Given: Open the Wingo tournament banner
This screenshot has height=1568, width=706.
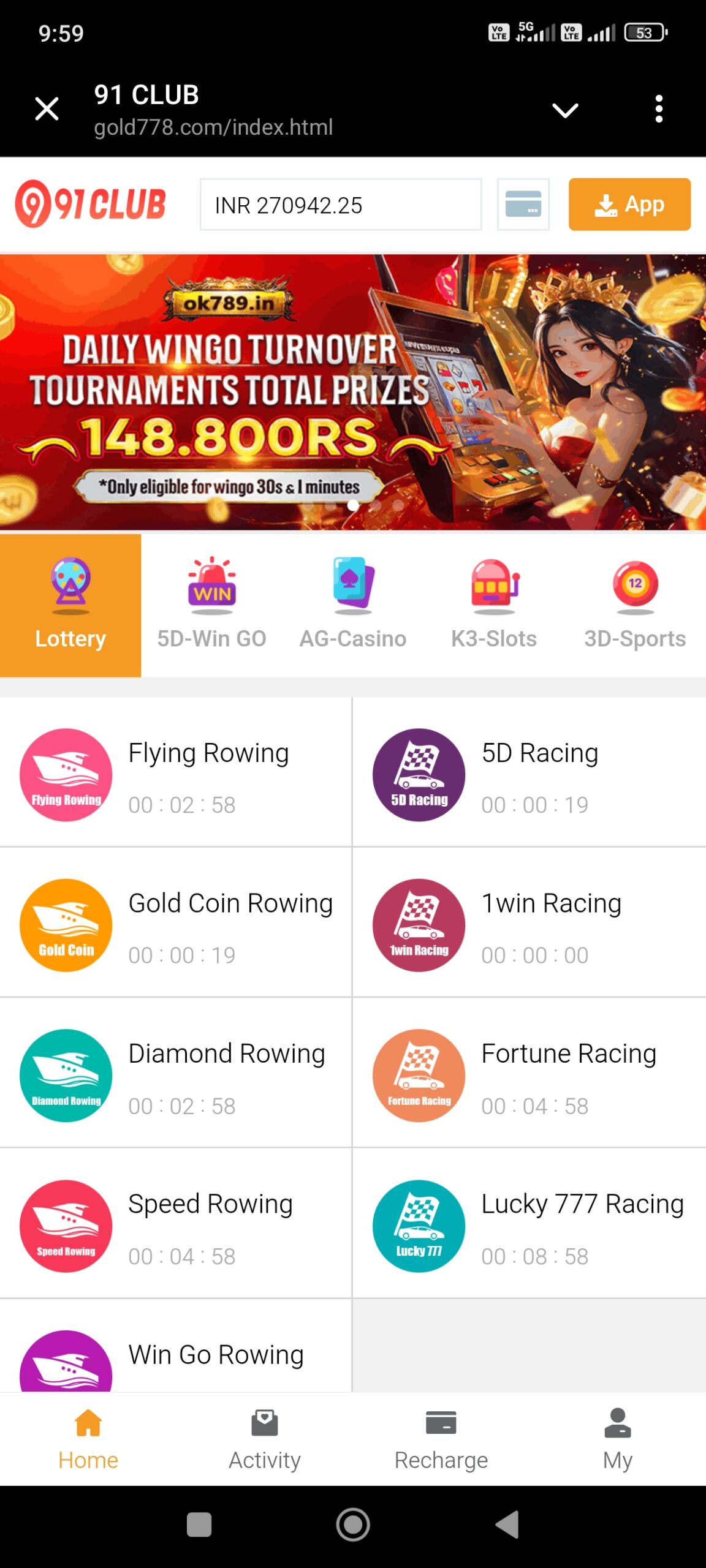Looking at the screenshot, I should tap(353, 392).
